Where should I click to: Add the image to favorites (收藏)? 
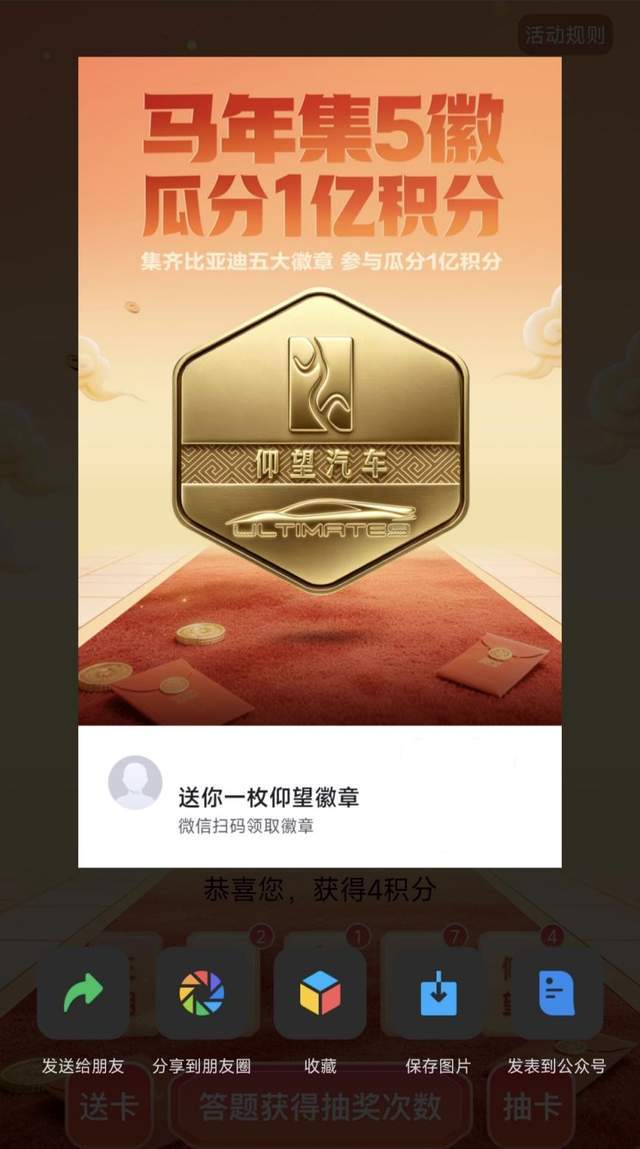pos(320,993)
